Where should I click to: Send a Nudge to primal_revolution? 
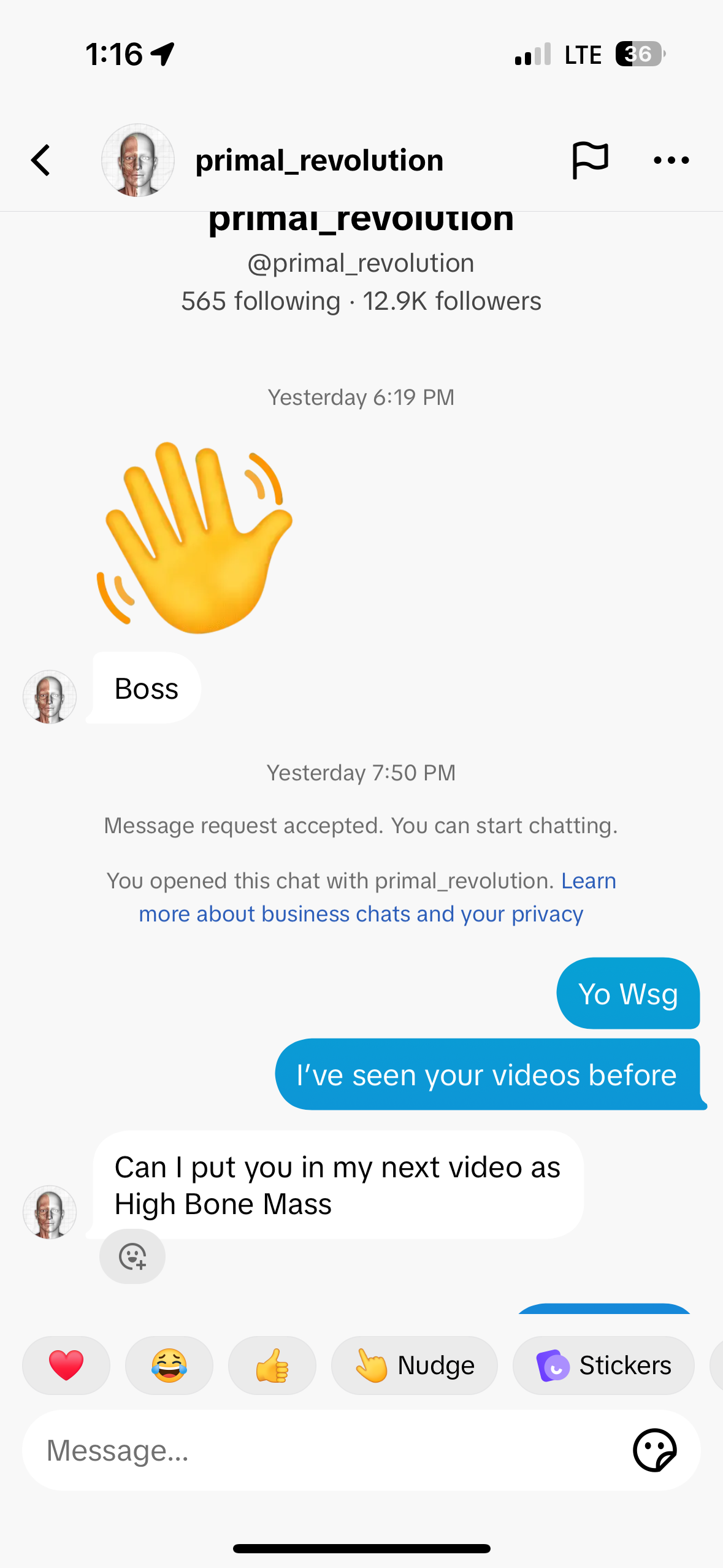pyautogui.click(x=415, y=1365)
